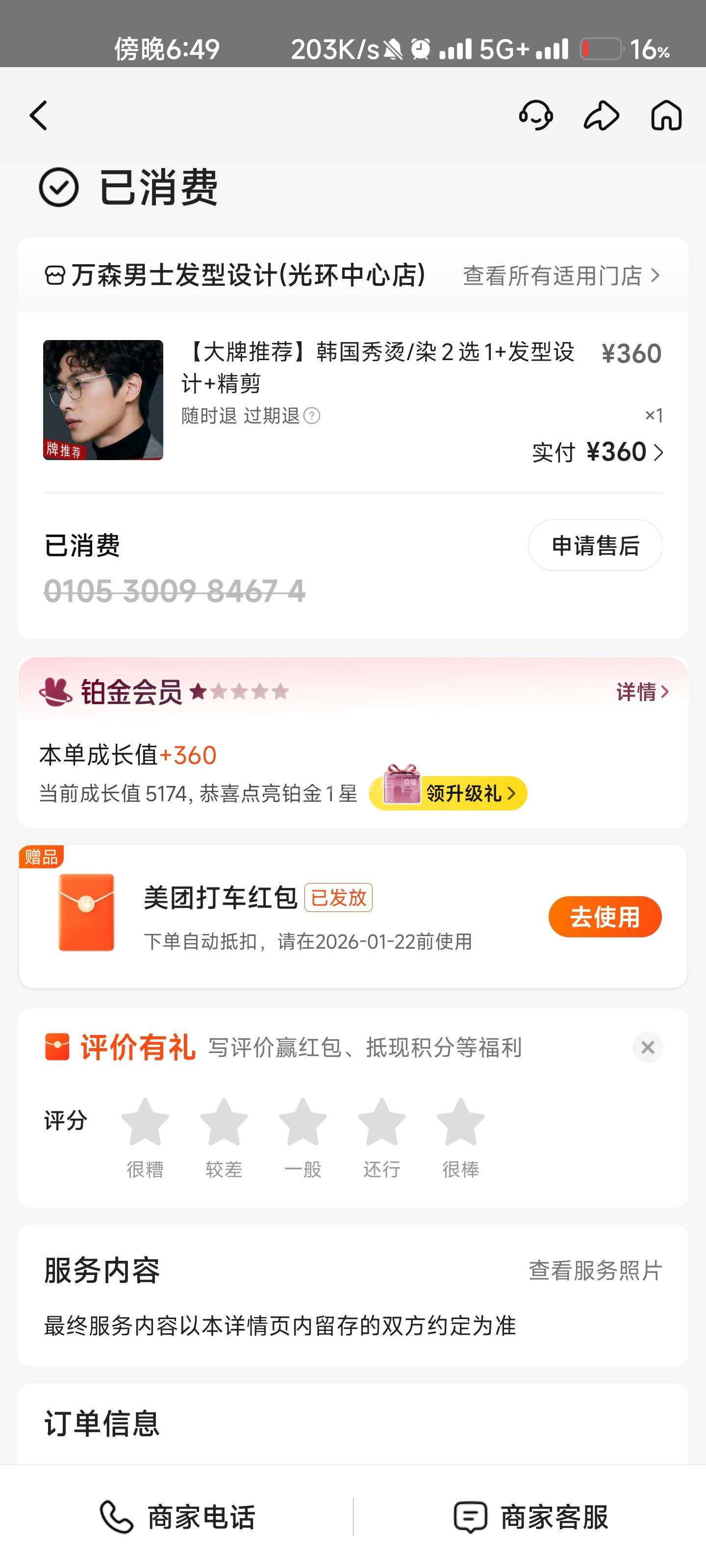706x1568 pixels.
Task: Use the 美团打车红包 via 去使用
Action: (x=605, y=917)
